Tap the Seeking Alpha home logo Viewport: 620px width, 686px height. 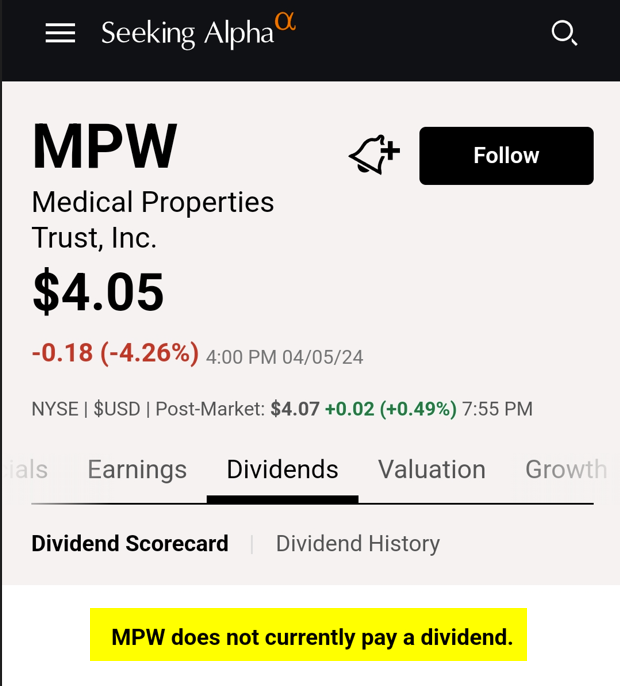tap(198, 32)
